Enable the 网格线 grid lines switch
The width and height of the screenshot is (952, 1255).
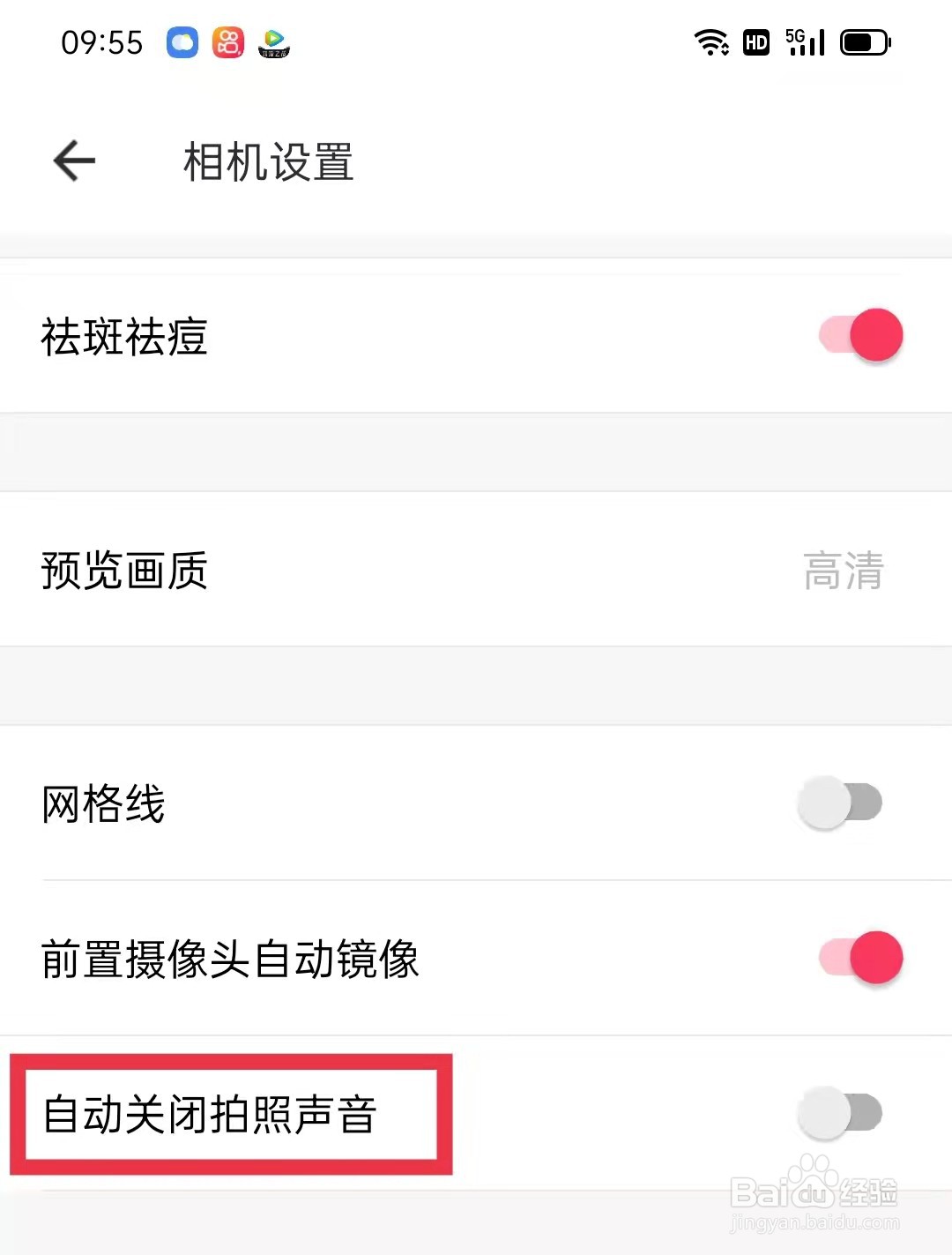tap(839, 803)
